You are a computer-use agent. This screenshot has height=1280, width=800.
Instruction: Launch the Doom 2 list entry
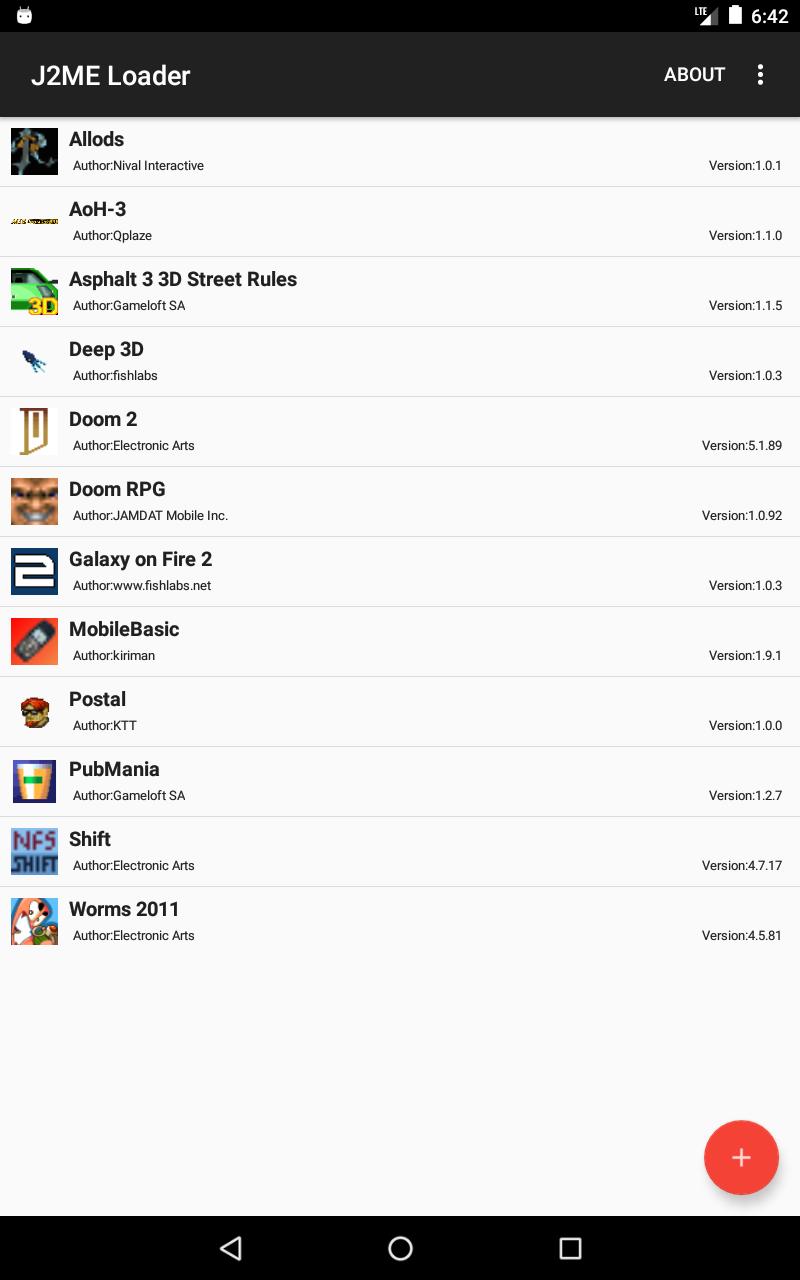[400, 431]
